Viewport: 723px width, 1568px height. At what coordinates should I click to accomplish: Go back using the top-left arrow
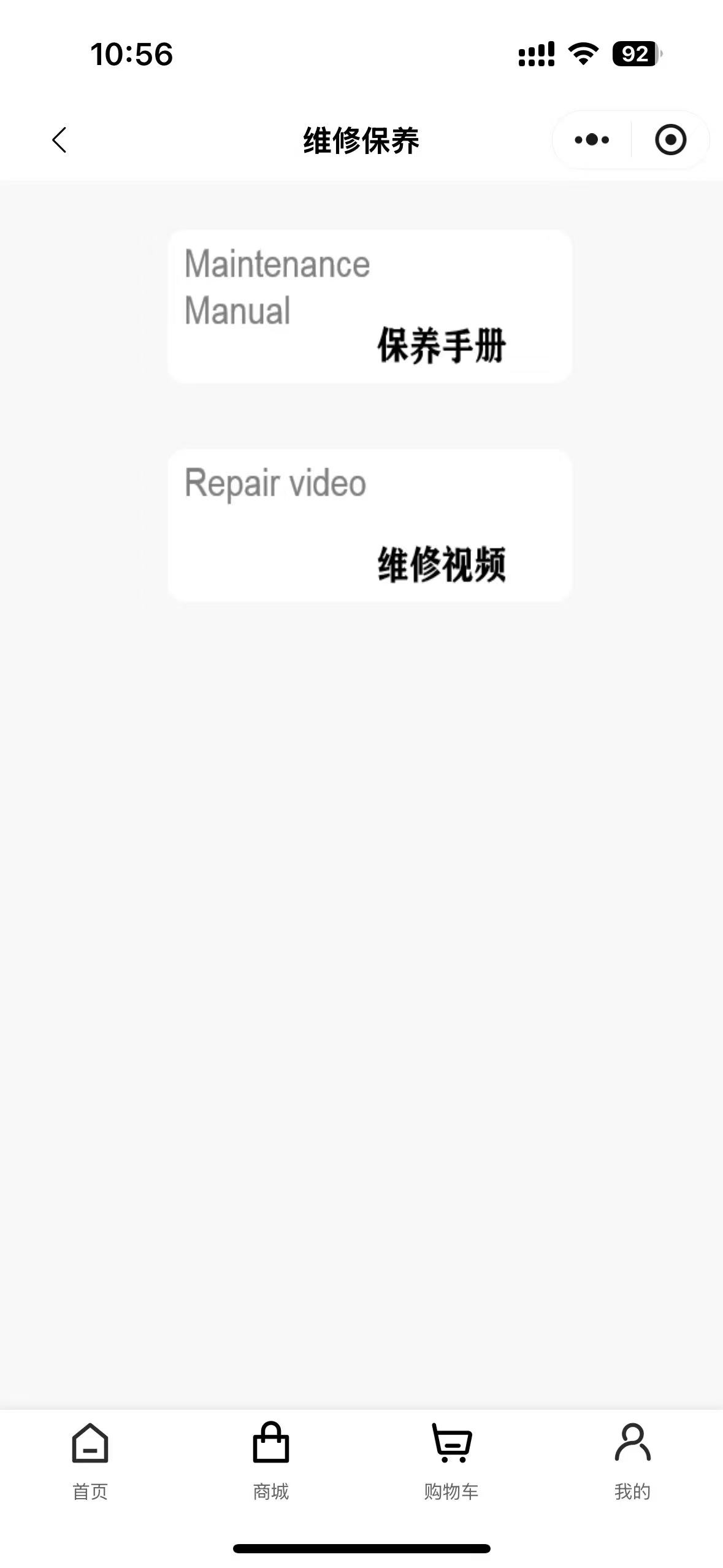59,140
